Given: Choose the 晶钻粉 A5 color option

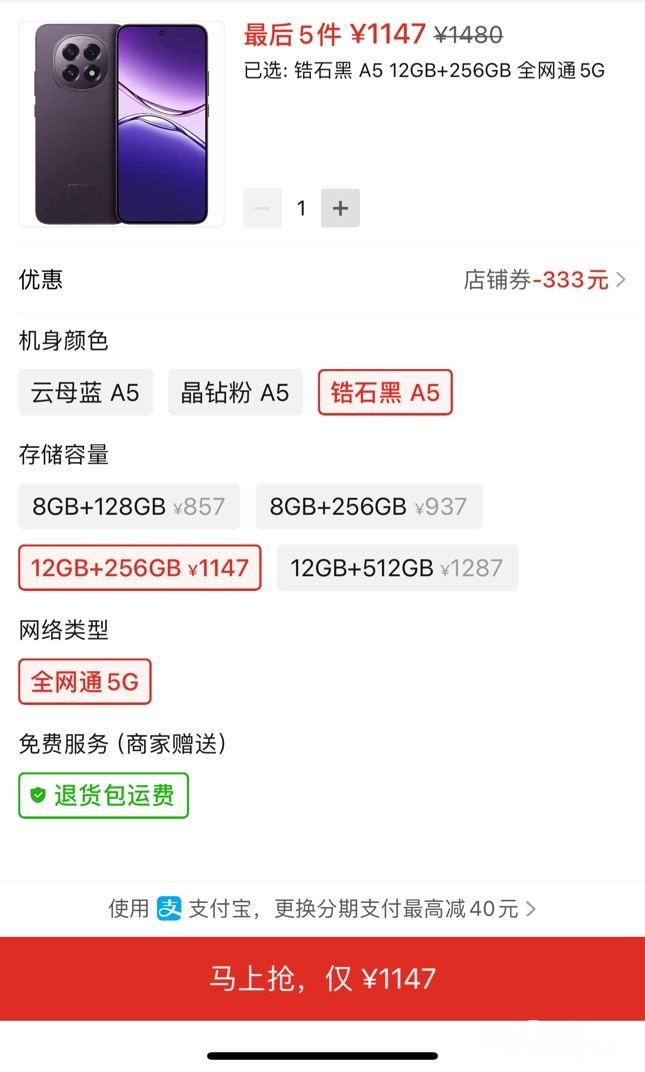Looking at the screenshot, I should [x=235, y=393].
